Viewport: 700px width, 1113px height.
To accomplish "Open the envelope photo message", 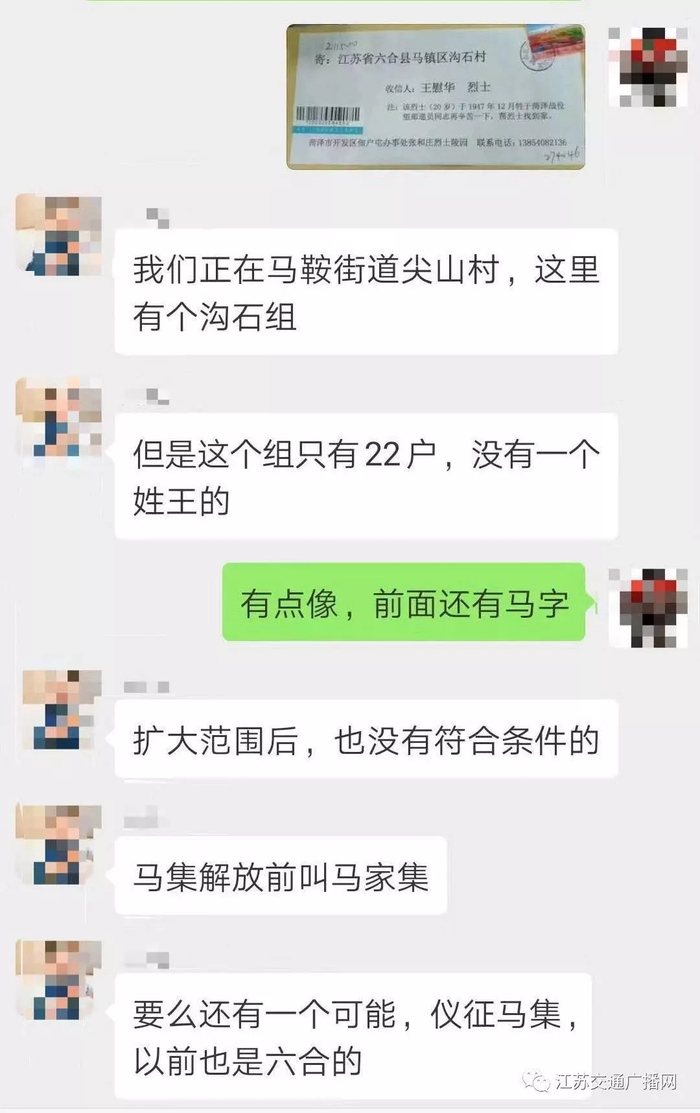I will pos(436,97).
